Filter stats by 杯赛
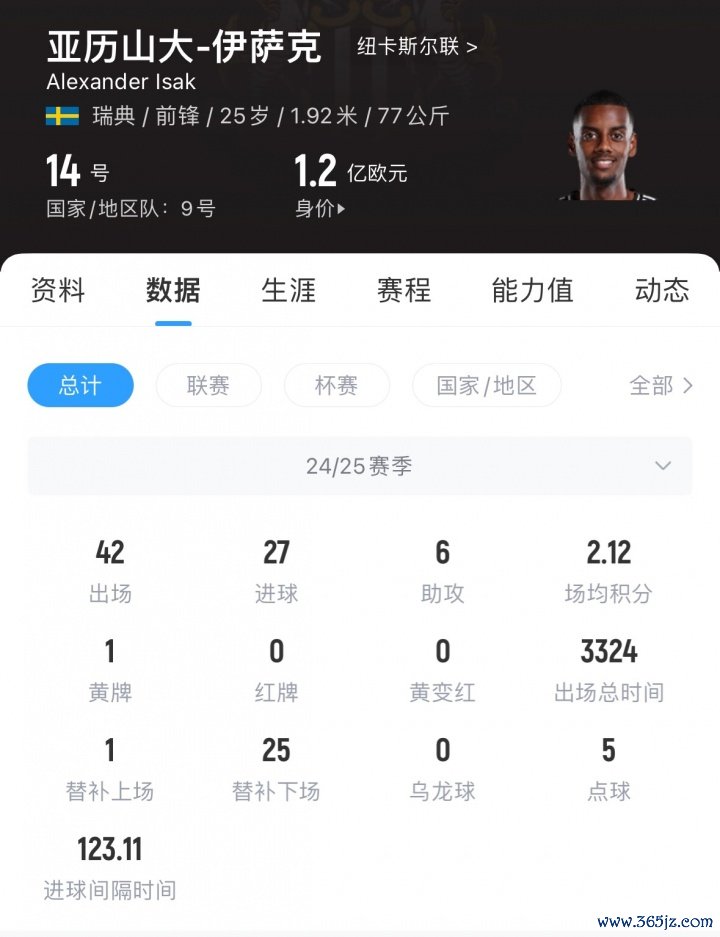720x937 pixels. [x=336, y=385]
